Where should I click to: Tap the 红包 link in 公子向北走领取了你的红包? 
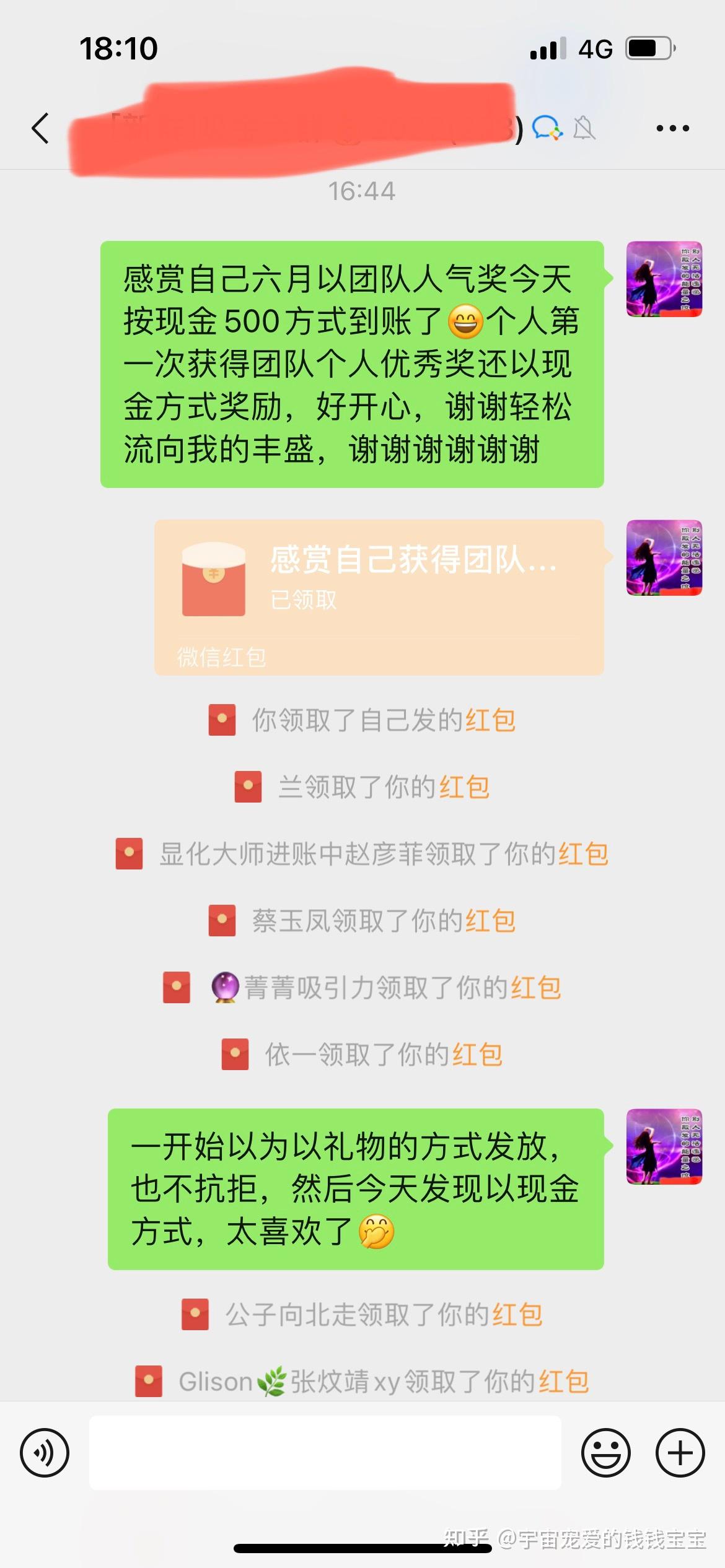click(x=517, y=1315)
